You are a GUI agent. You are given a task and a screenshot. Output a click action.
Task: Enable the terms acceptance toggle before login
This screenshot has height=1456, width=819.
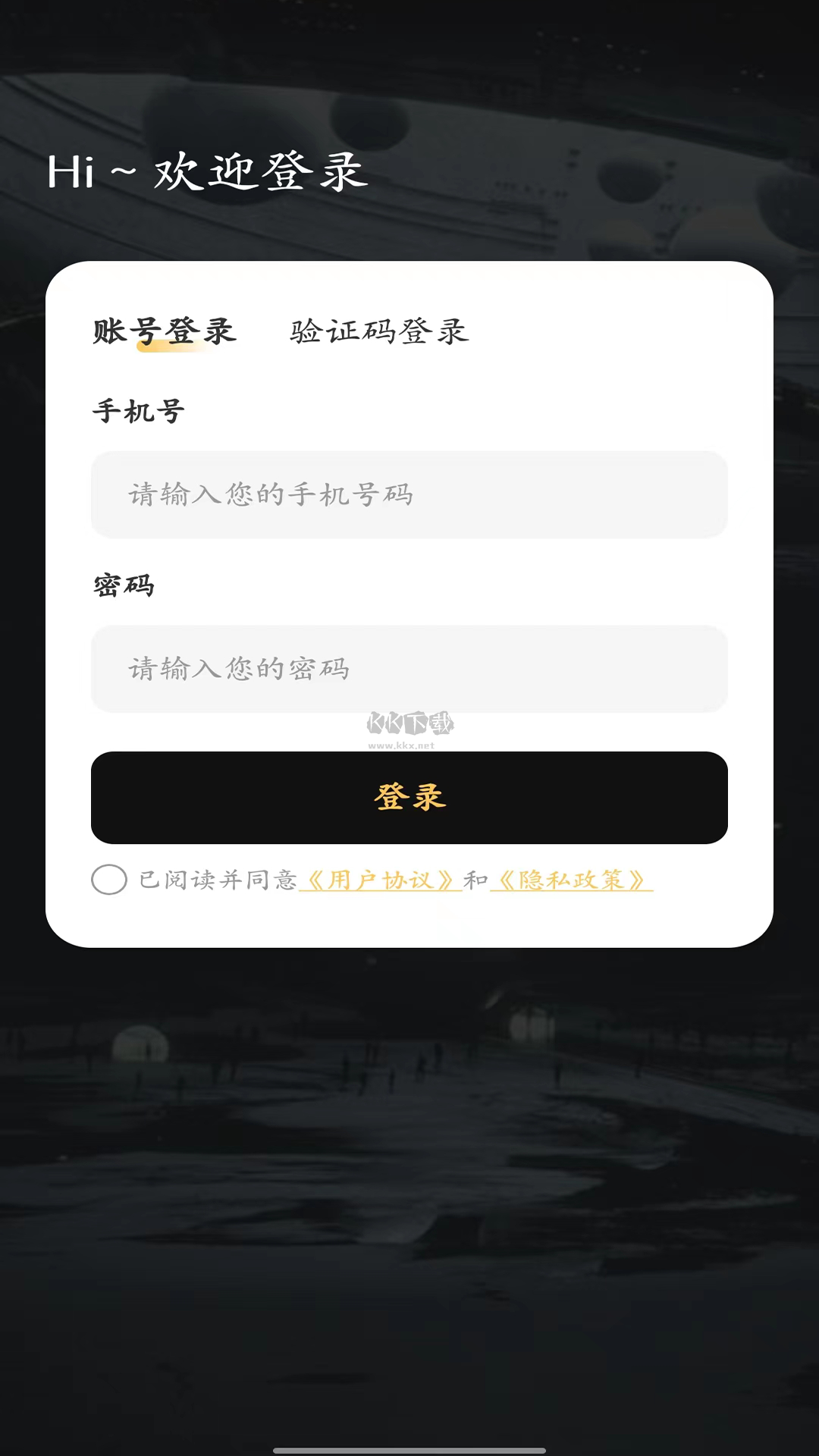click(108, 880)
